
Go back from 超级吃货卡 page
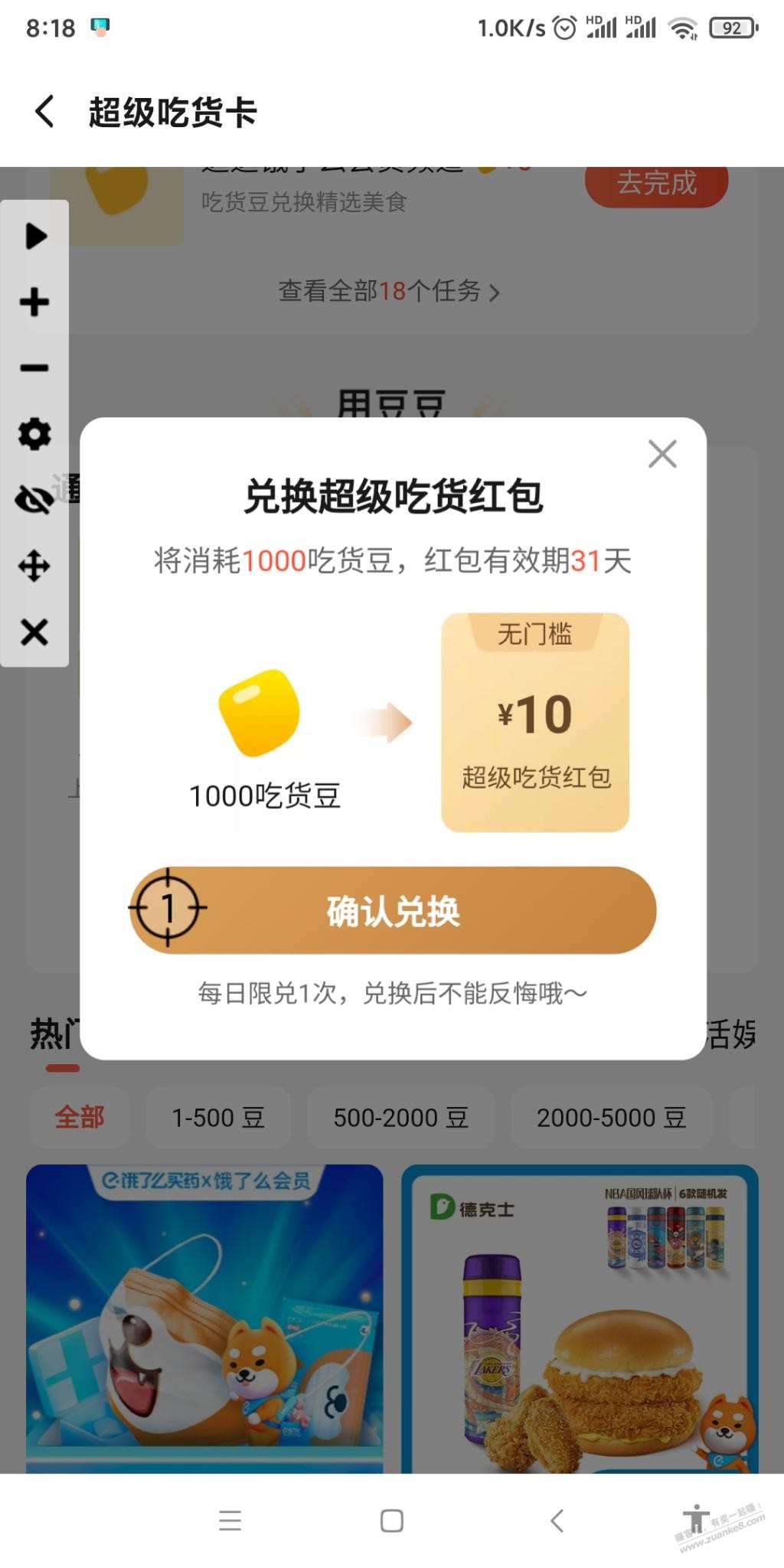(x=44, y=112)
